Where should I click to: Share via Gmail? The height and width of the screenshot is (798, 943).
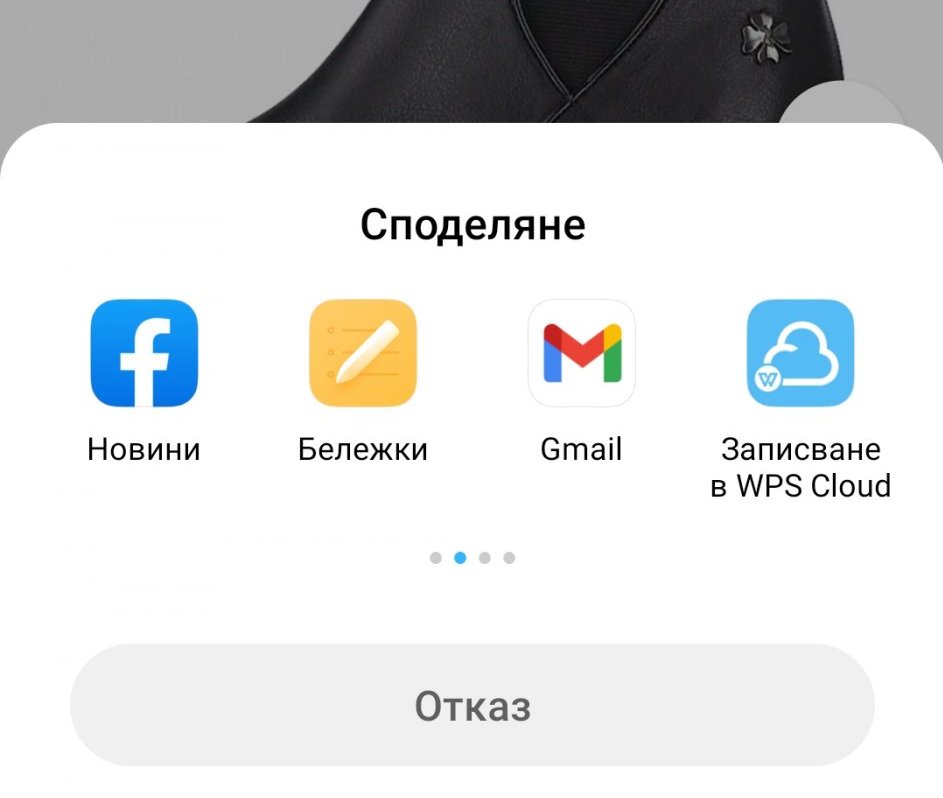pyautogui.click(x=581, y=353)
